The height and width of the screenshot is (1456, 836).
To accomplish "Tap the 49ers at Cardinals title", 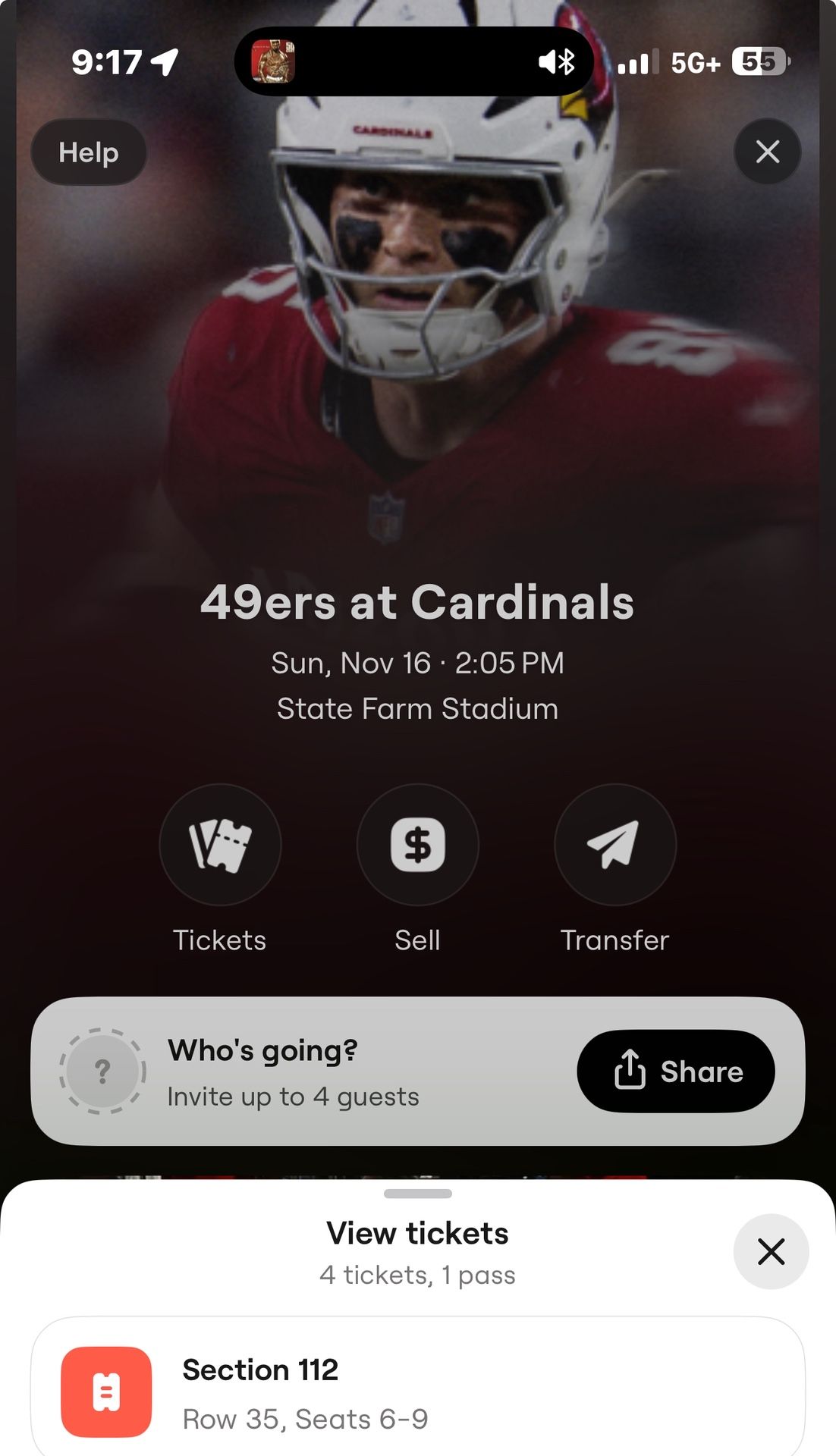I will 418,602.
